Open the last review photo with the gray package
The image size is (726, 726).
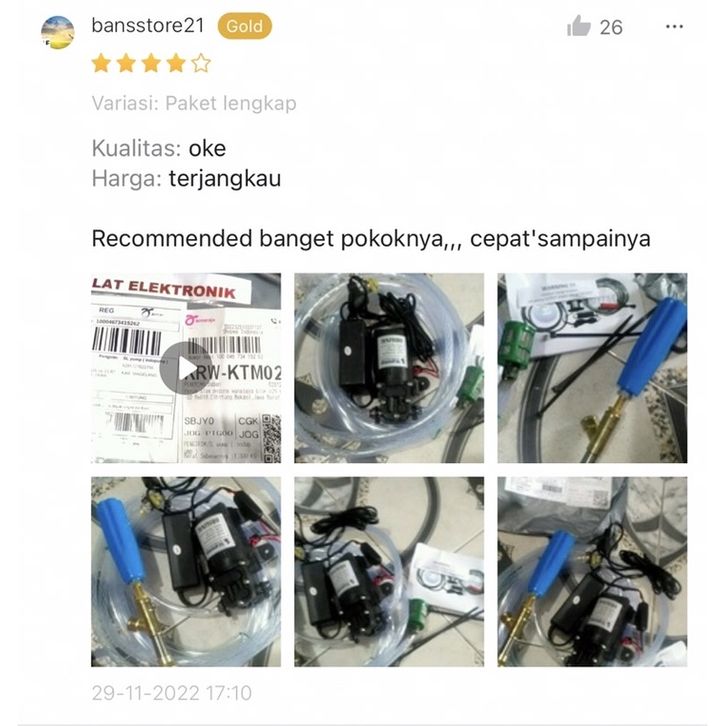(592, 571)
